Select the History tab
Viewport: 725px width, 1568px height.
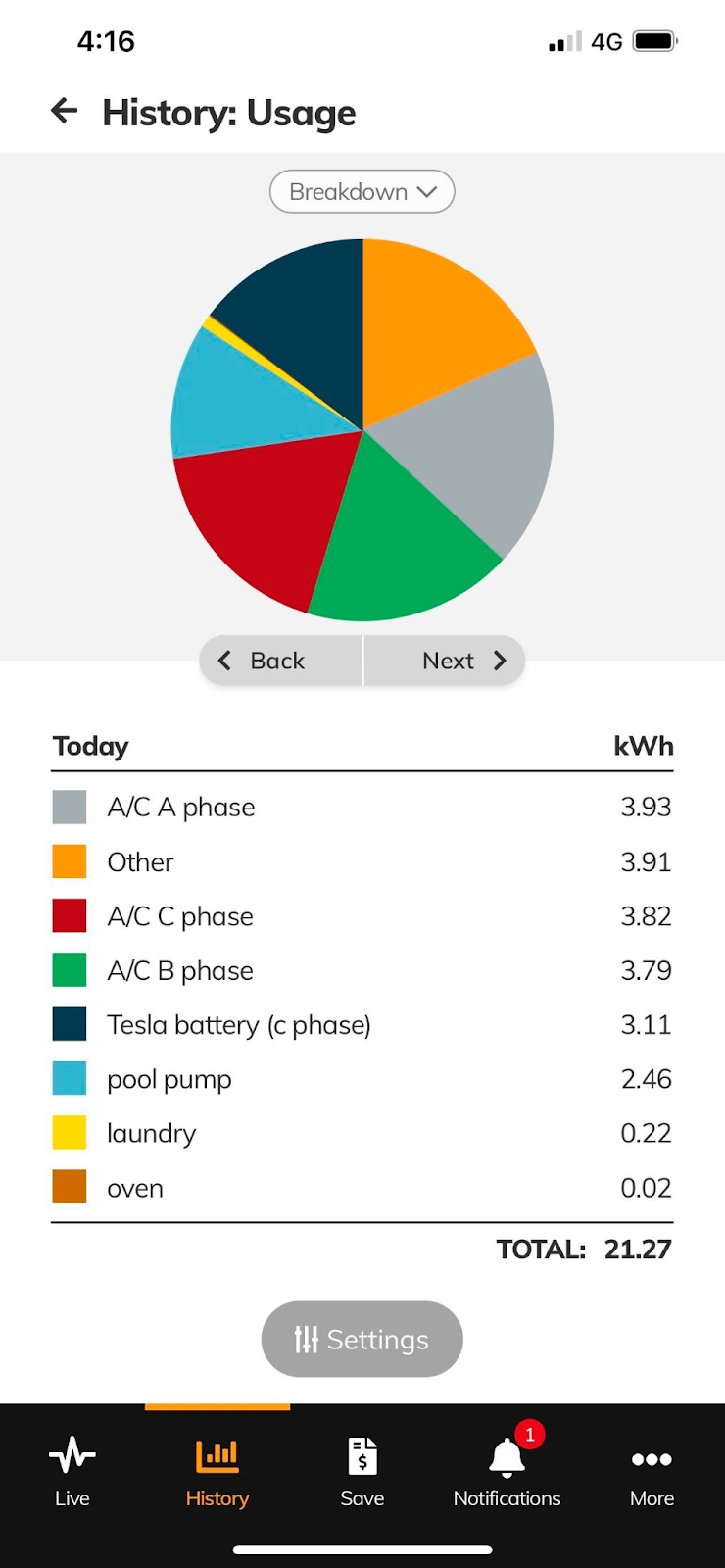coord(217,1470)
